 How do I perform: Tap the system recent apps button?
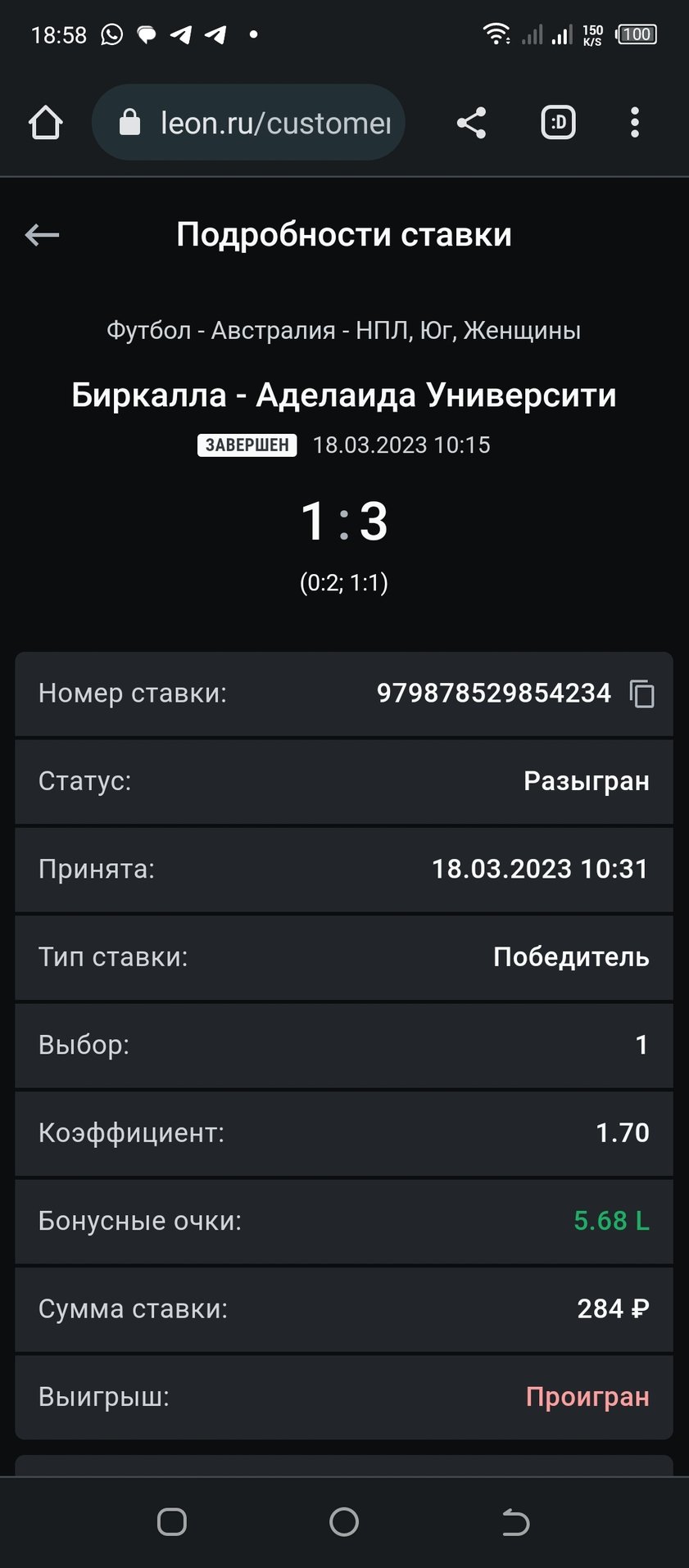(171, 1521)
